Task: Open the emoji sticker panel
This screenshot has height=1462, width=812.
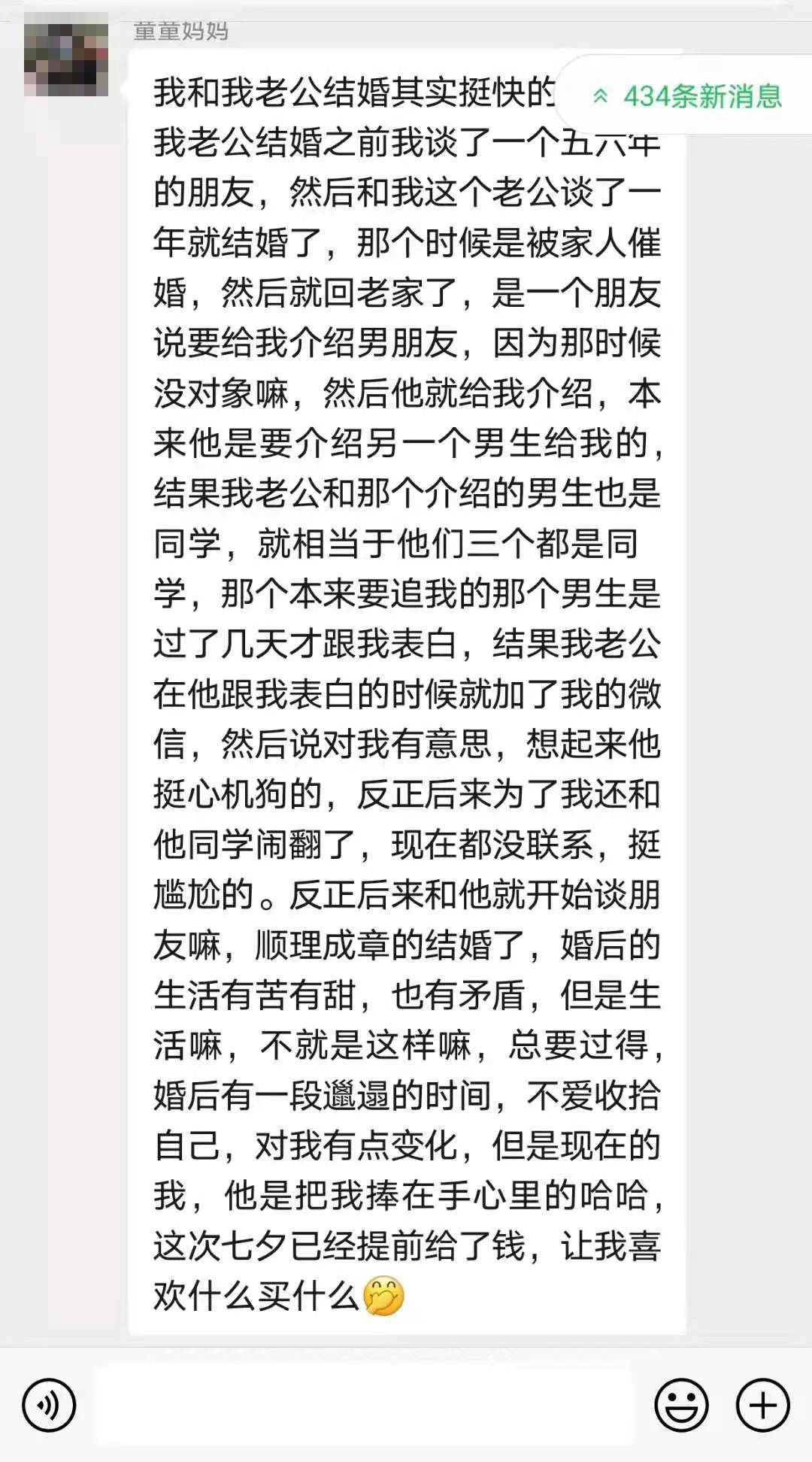Action: tap(681, 1405)
